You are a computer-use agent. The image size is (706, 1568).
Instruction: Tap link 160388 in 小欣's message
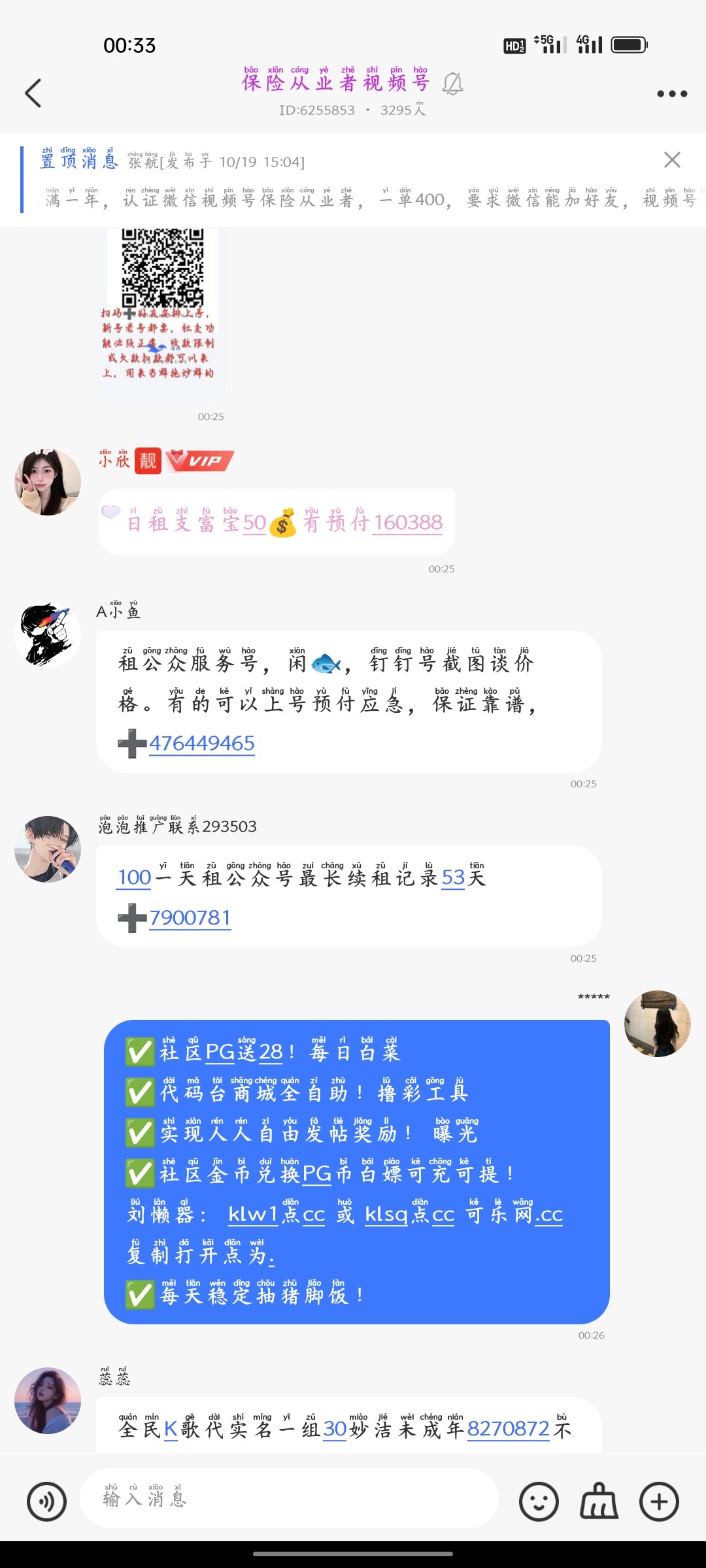pyautogui.click(x=407, y=524)
